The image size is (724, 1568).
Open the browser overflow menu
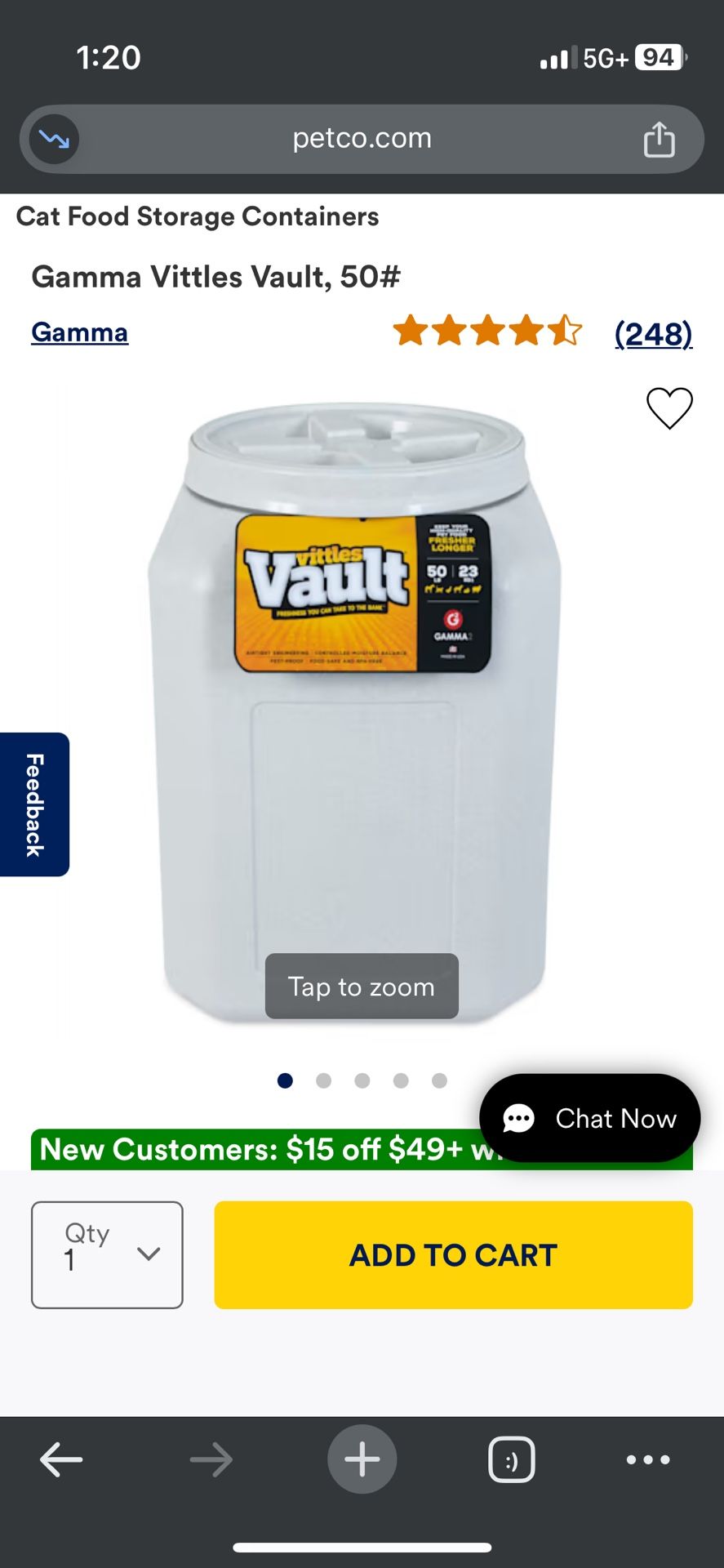[648, 1459]
